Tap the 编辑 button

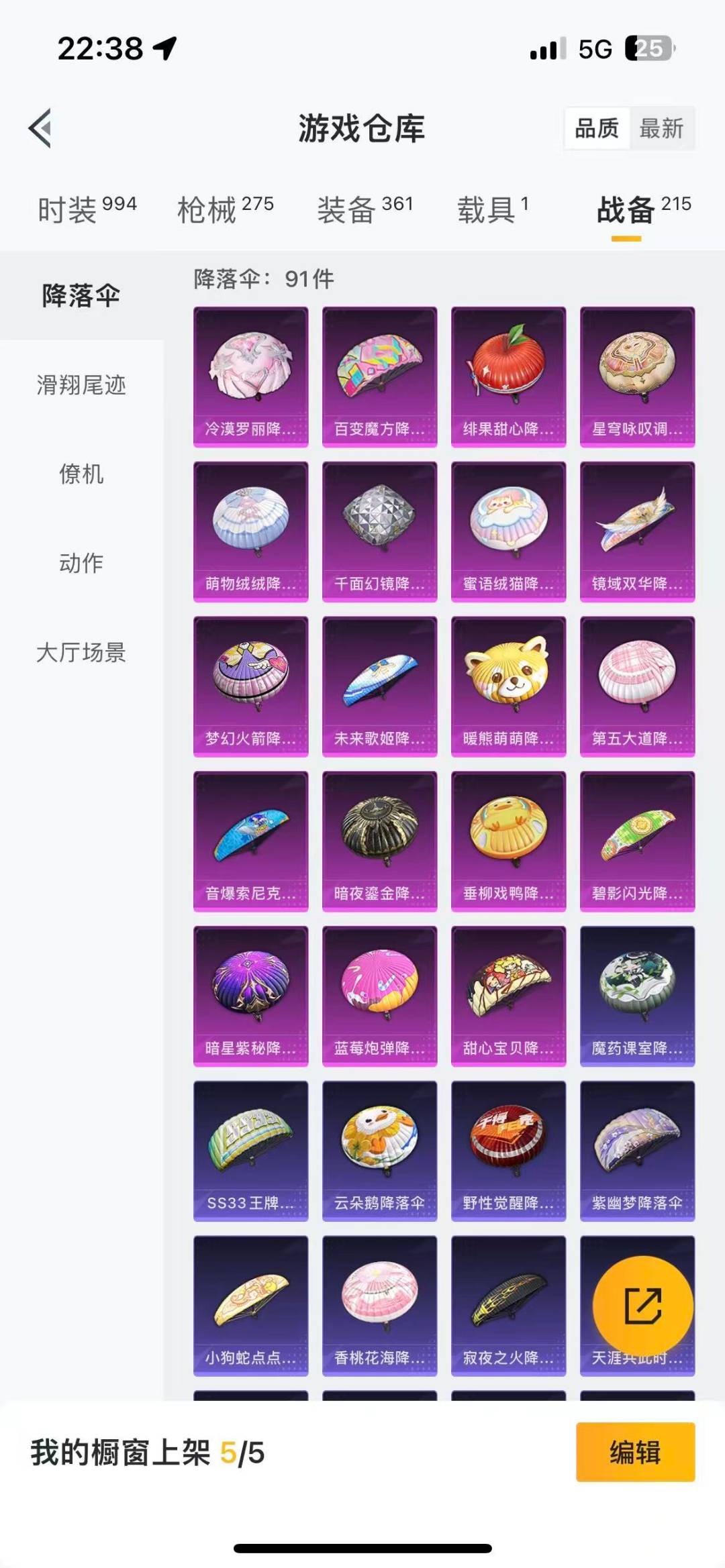coord(635,1452)
